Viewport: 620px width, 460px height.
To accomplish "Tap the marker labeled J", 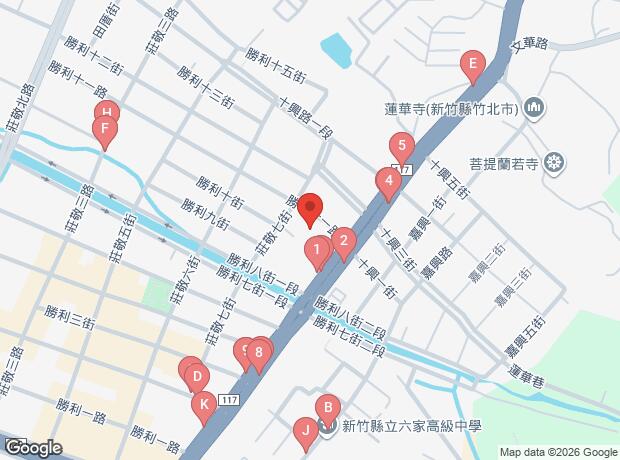I will point(304,432).
